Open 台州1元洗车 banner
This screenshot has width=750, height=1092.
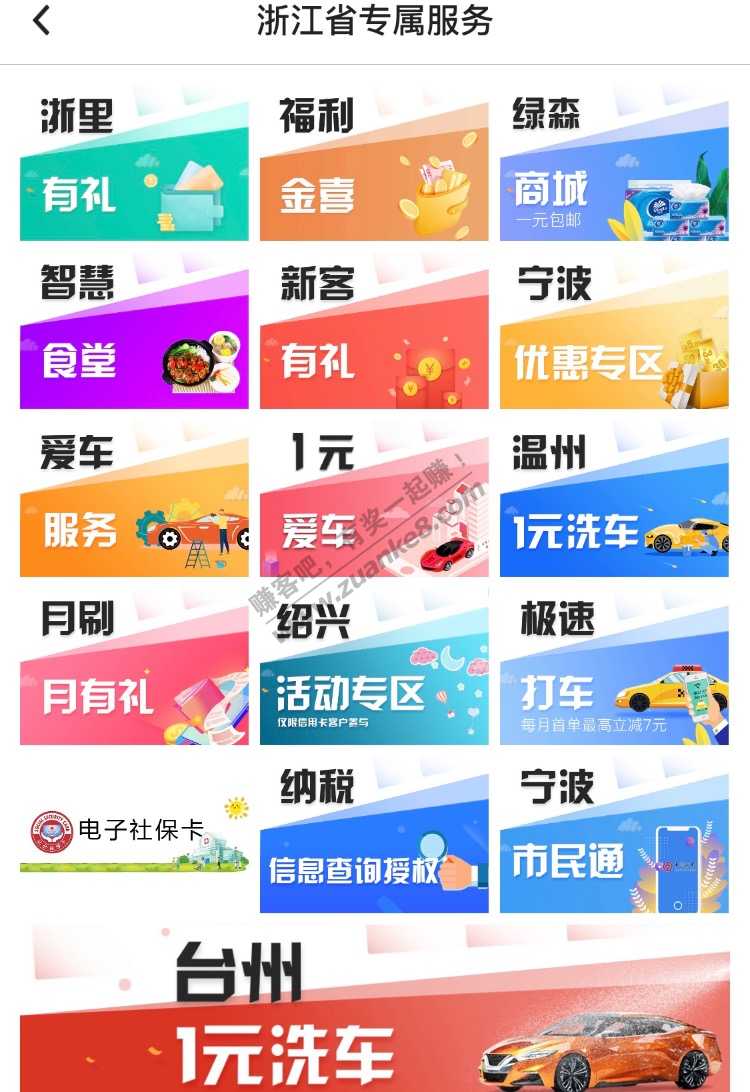[x=374, y=1010]
